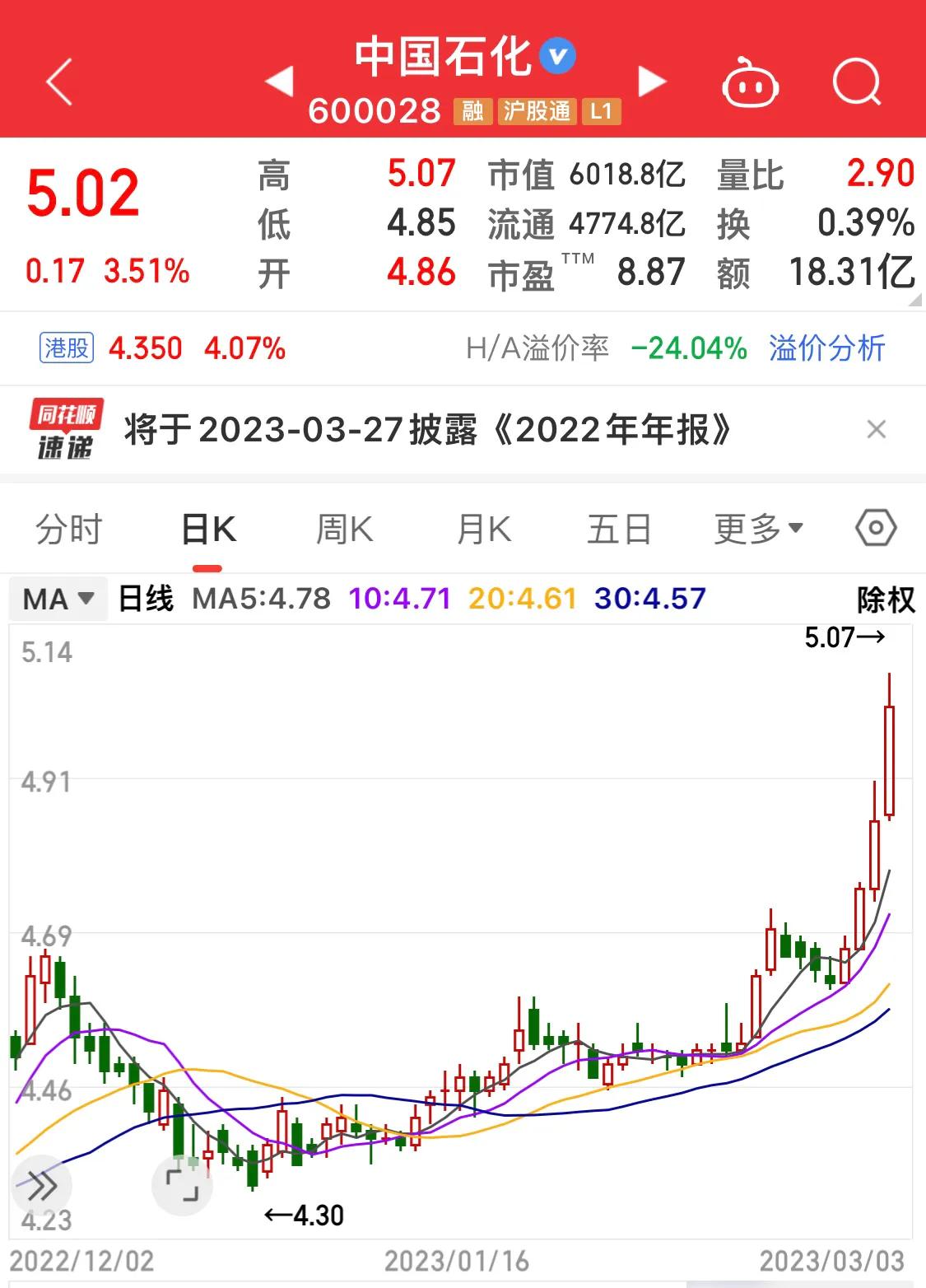Dismiss the 同花顺速递 notice

click(x=877, y=429)
